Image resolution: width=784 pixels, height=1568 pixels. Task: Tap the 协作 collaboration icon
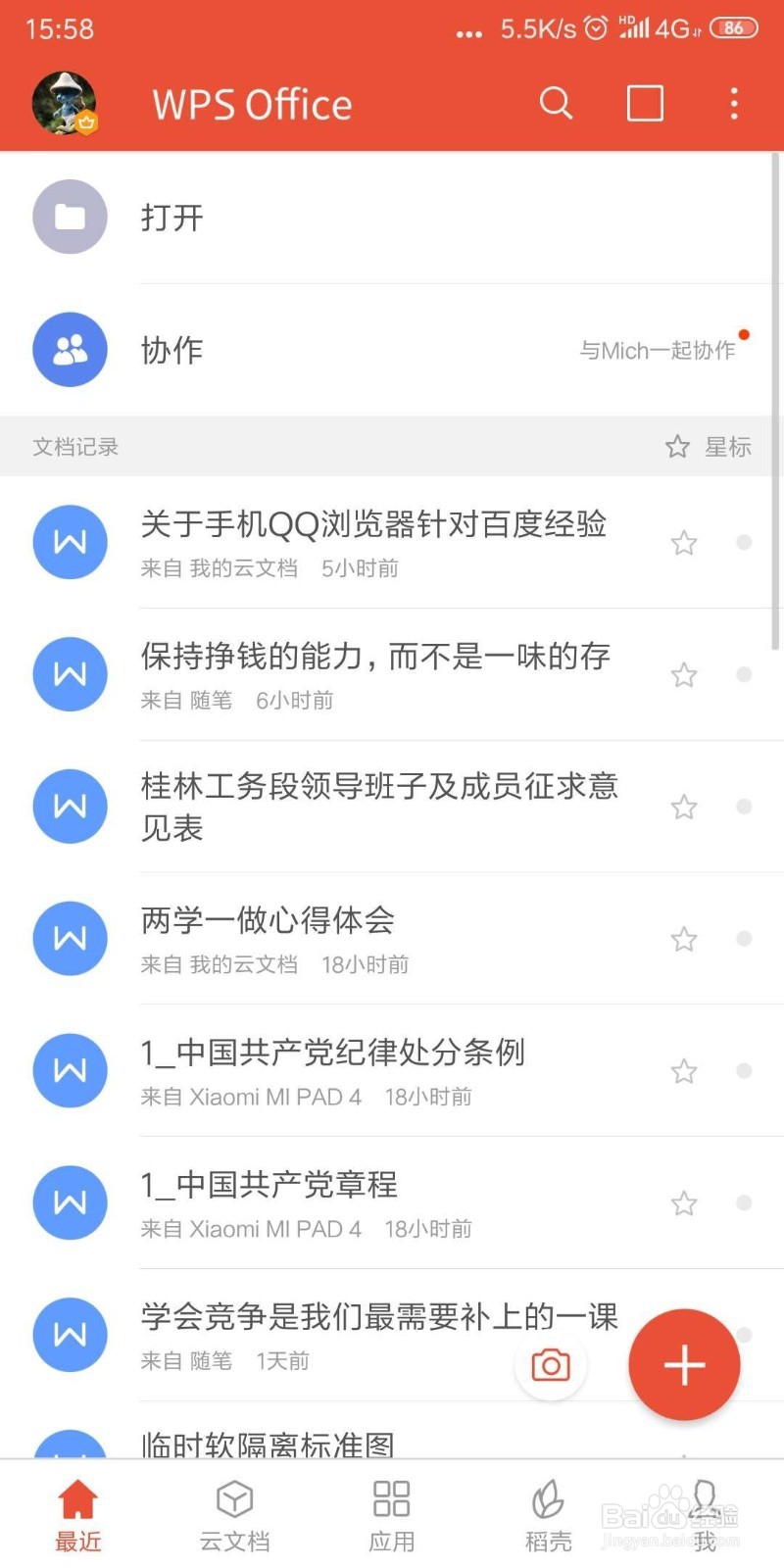[x=69, y=349]
